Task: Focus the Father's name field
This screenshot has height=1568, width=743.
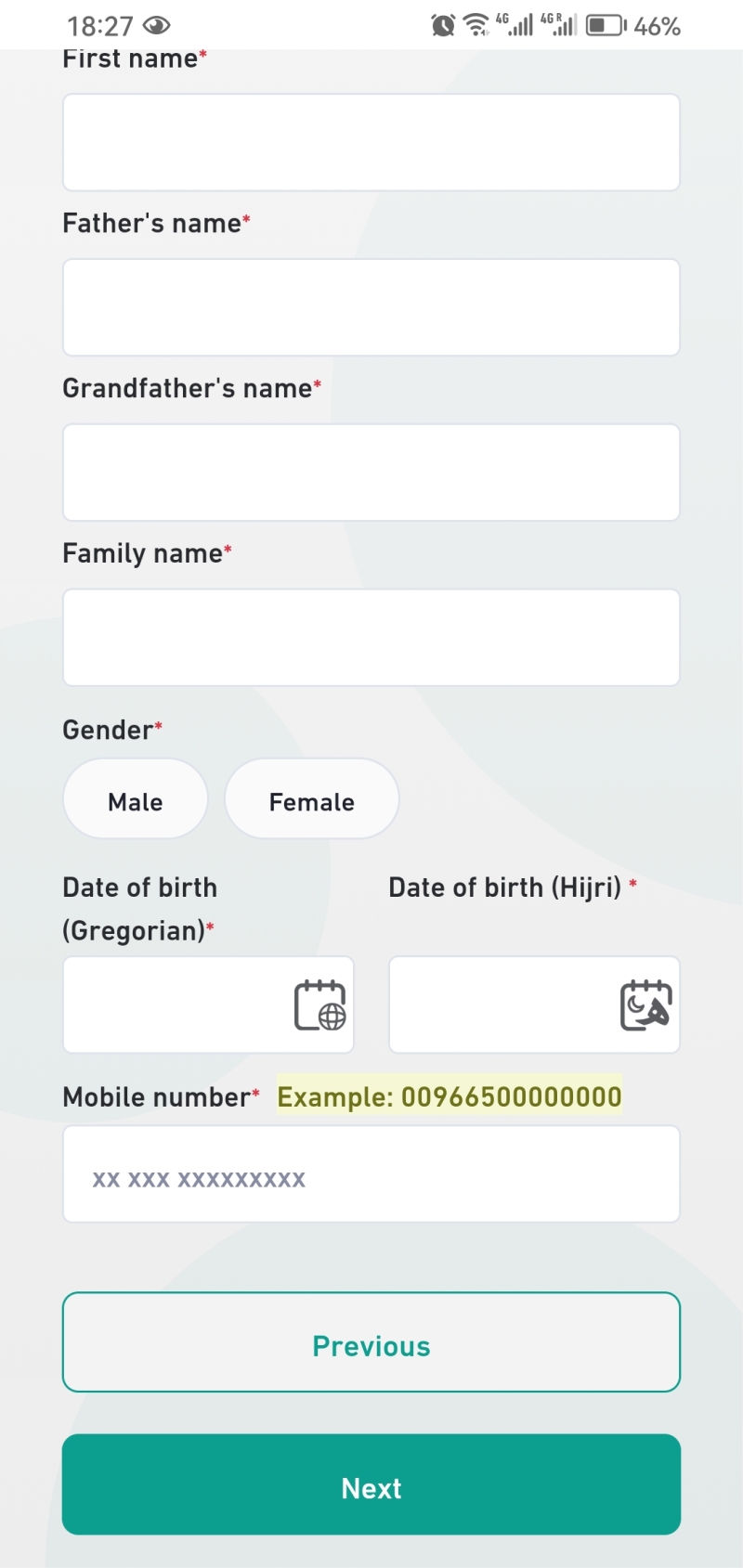Action: pyautogui.click(x=371, y=307)
